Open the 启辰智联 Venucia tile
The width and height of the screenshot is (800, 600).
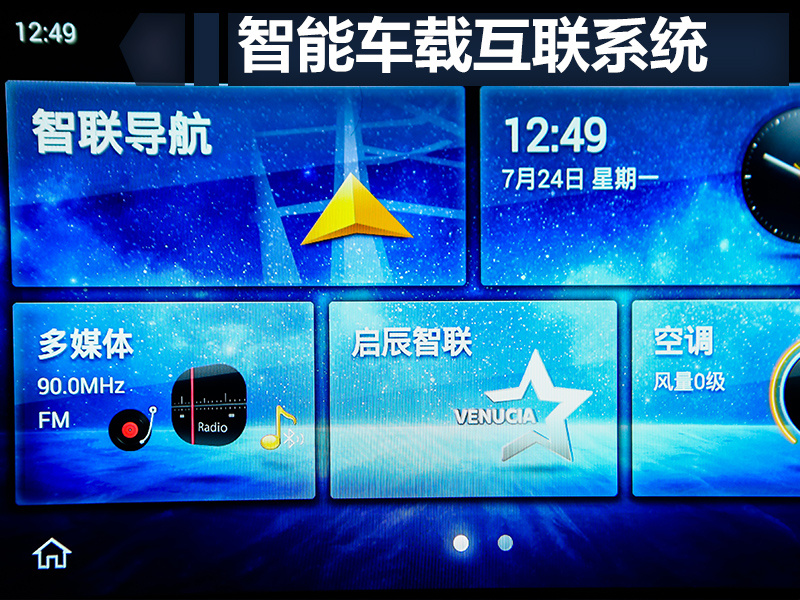(x=472, y=398)
